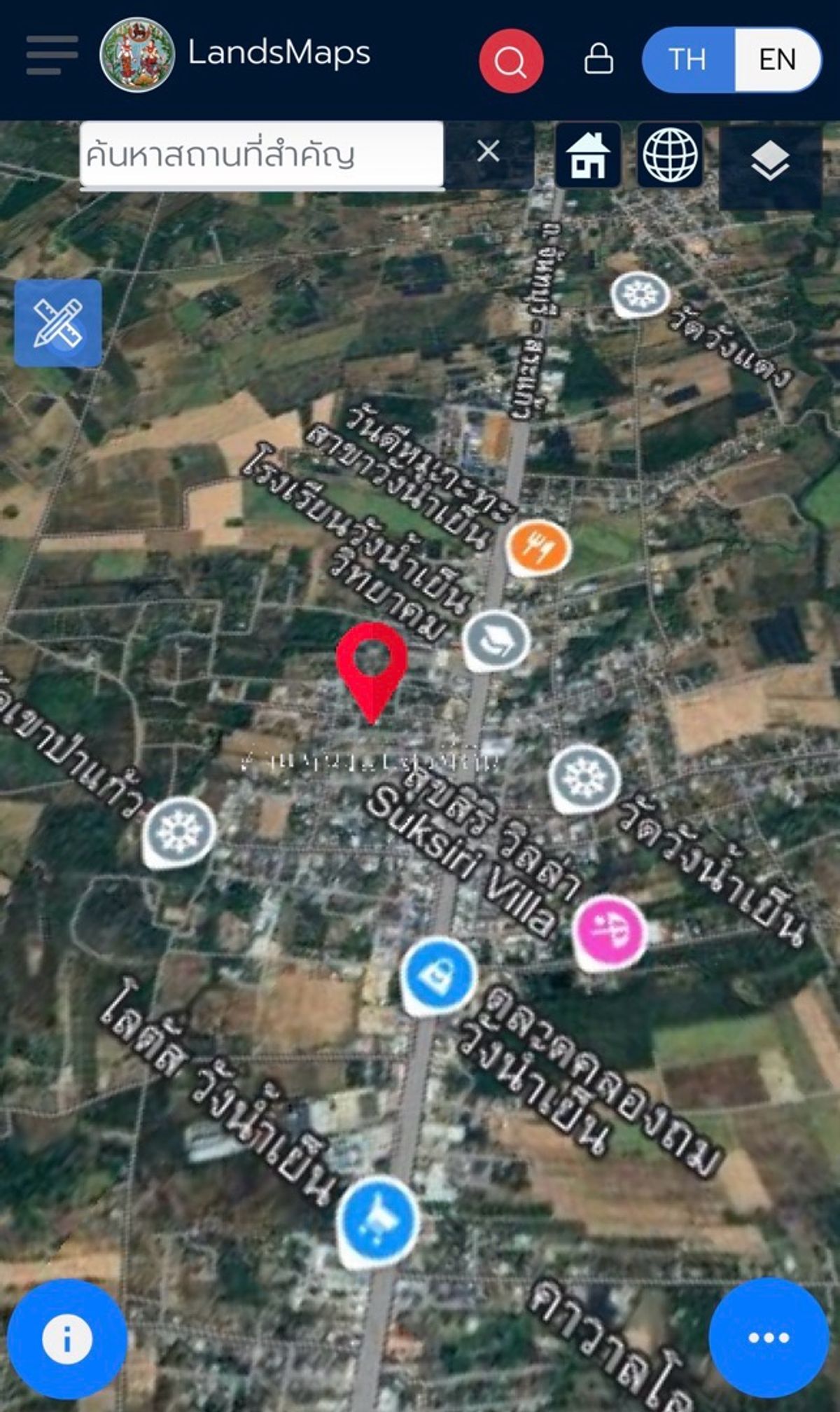Tap the red search button
Image resolution: width=840 pixels, height=1412 pixels.
(511, 61)
